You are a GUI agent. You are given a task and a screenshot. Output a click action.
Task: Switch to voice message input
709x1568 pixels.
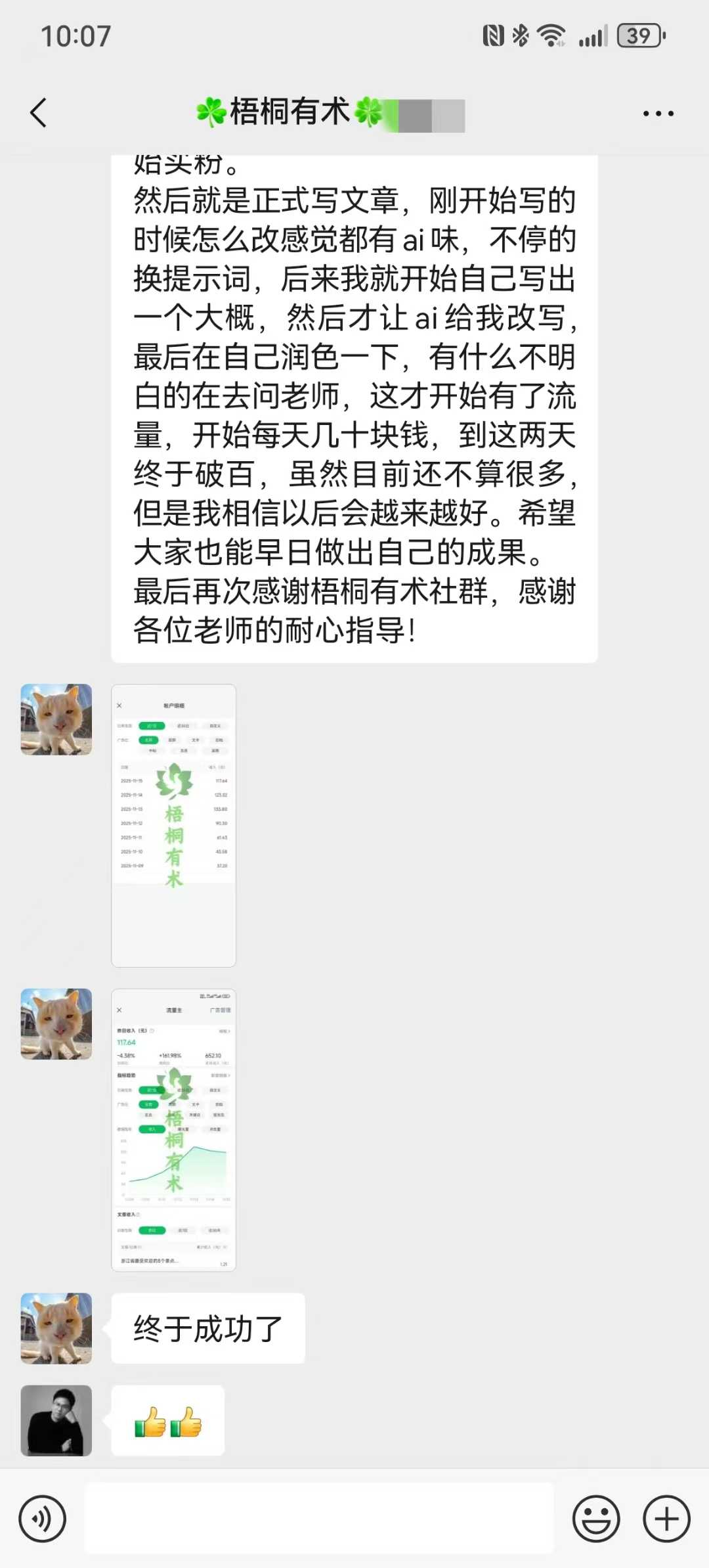point(43,1519)
